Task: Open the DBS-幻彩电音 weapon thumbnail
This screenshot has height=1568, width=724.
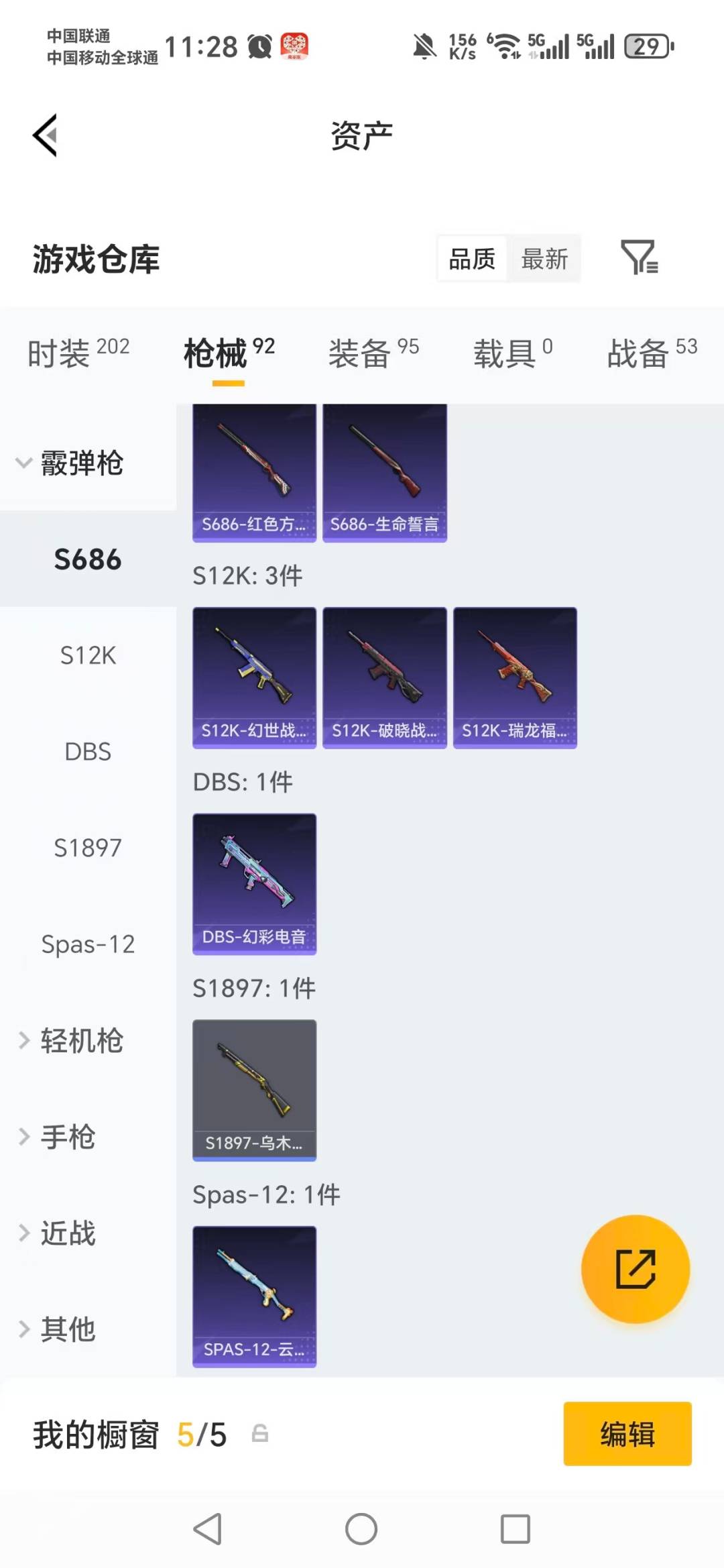Action: (253, 884)
